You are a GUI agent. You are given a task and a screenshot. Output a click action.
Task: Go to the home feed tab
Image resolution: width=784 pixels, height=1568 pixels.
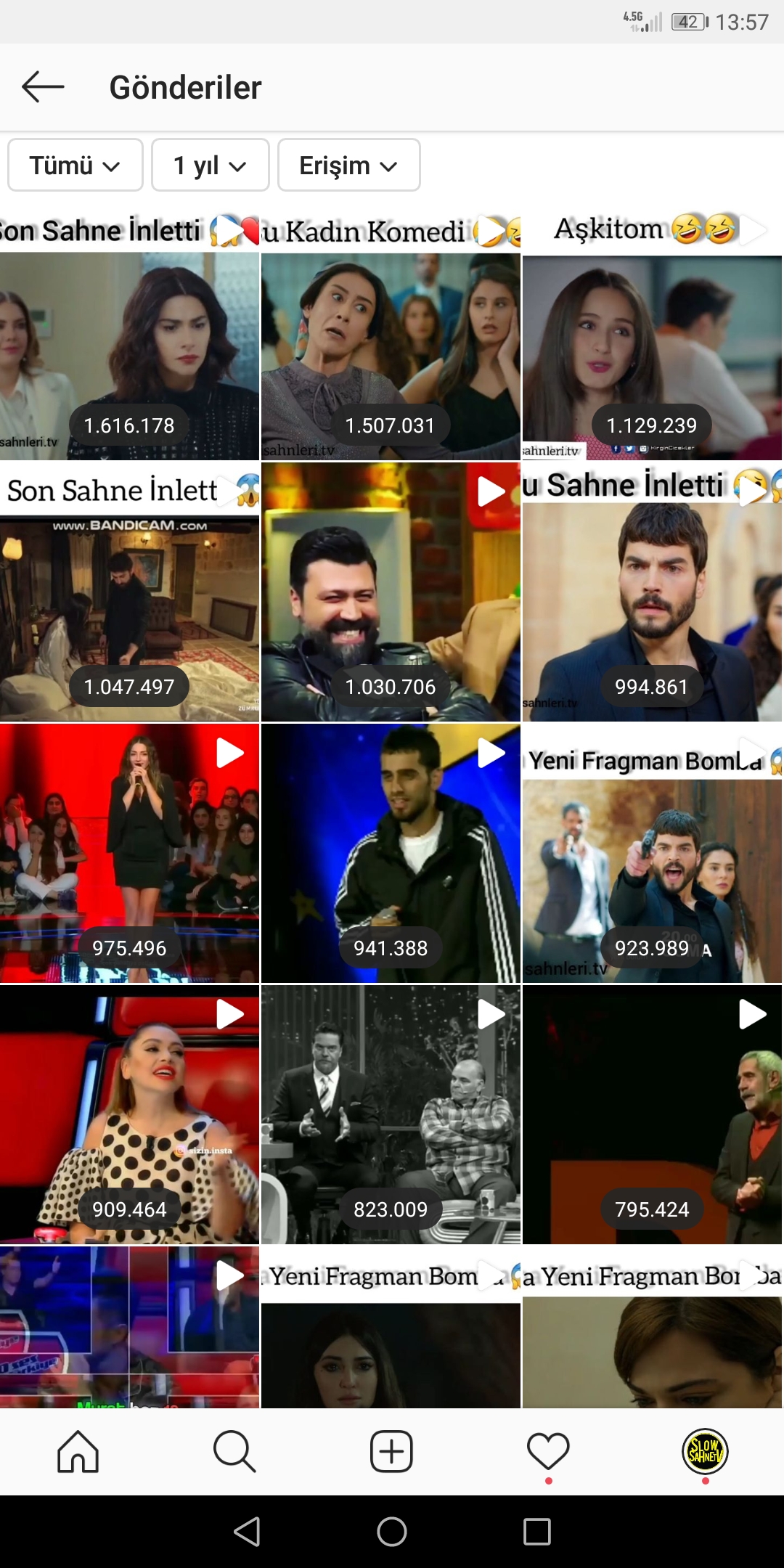click(78, 1452)
